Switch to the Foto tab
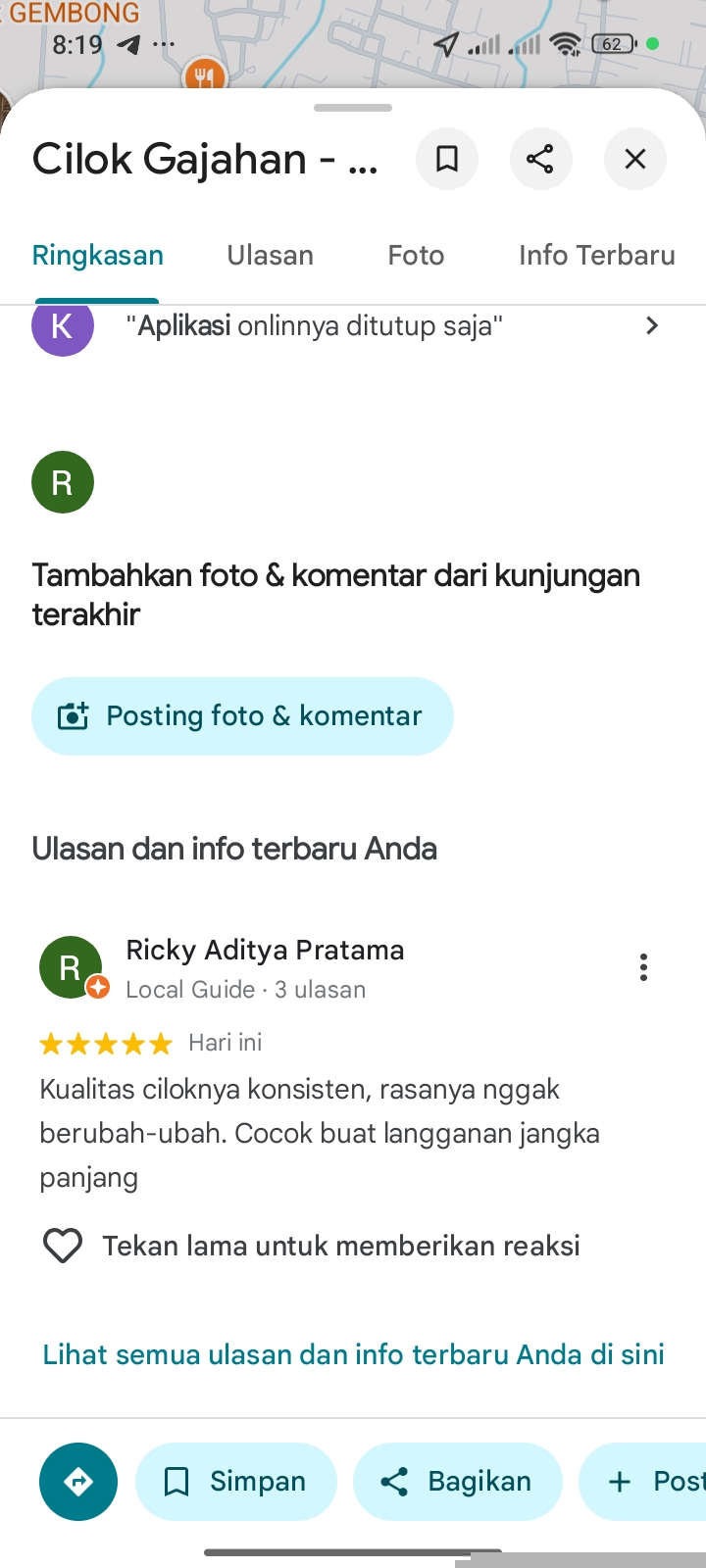 416,256
